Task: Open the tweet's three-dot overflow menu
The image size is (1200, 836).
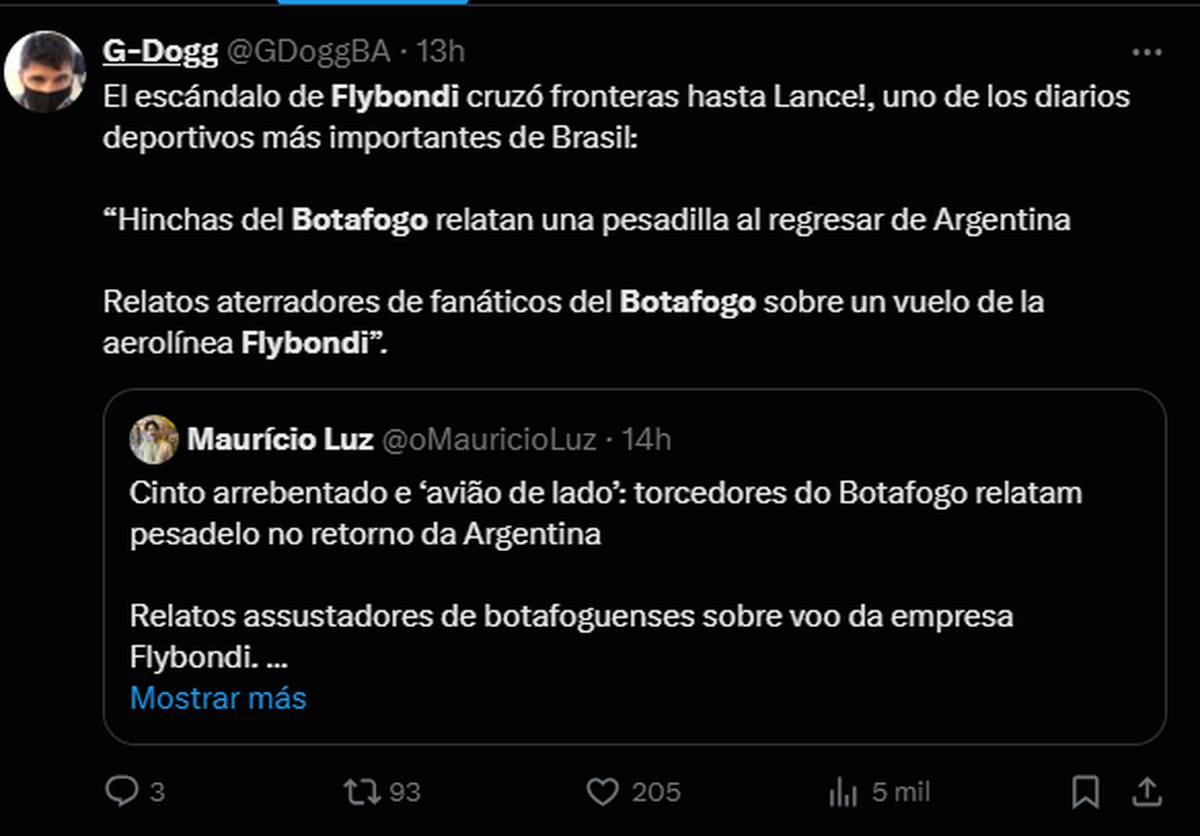Action: (1146, 51)
